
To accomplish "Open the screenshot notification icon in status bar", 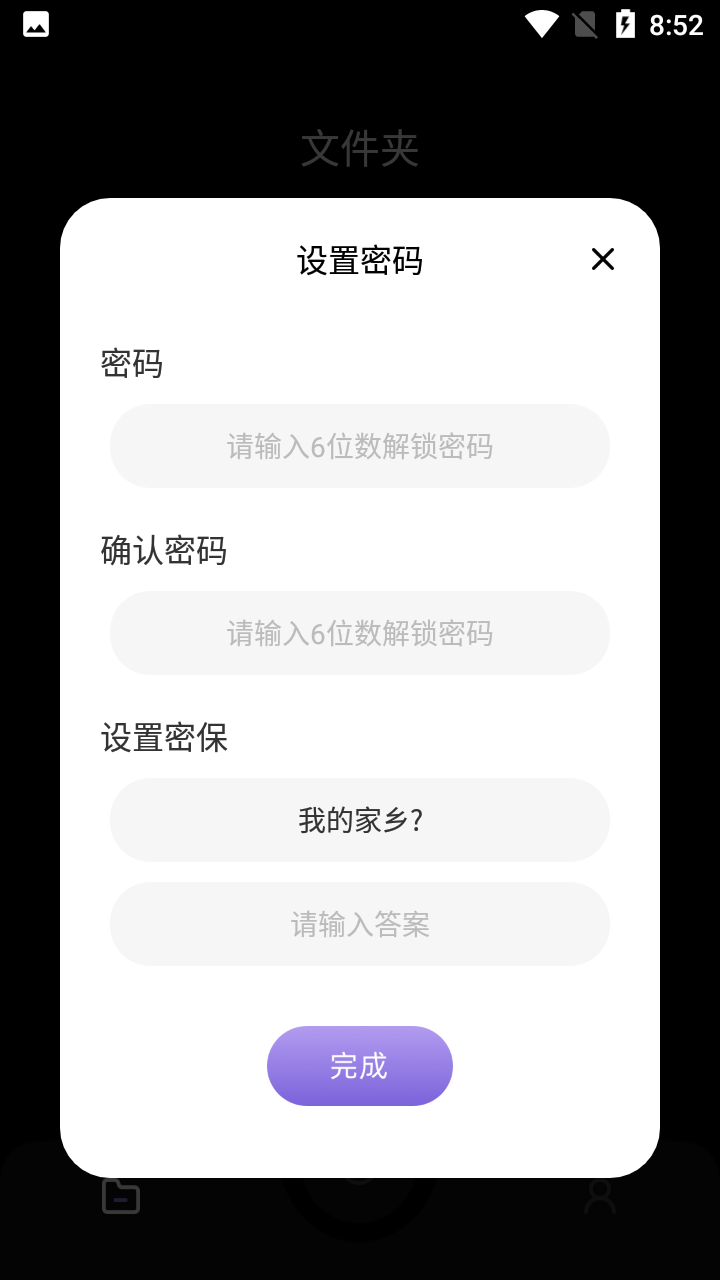I will pyautogui.click(x=35, y=24).
